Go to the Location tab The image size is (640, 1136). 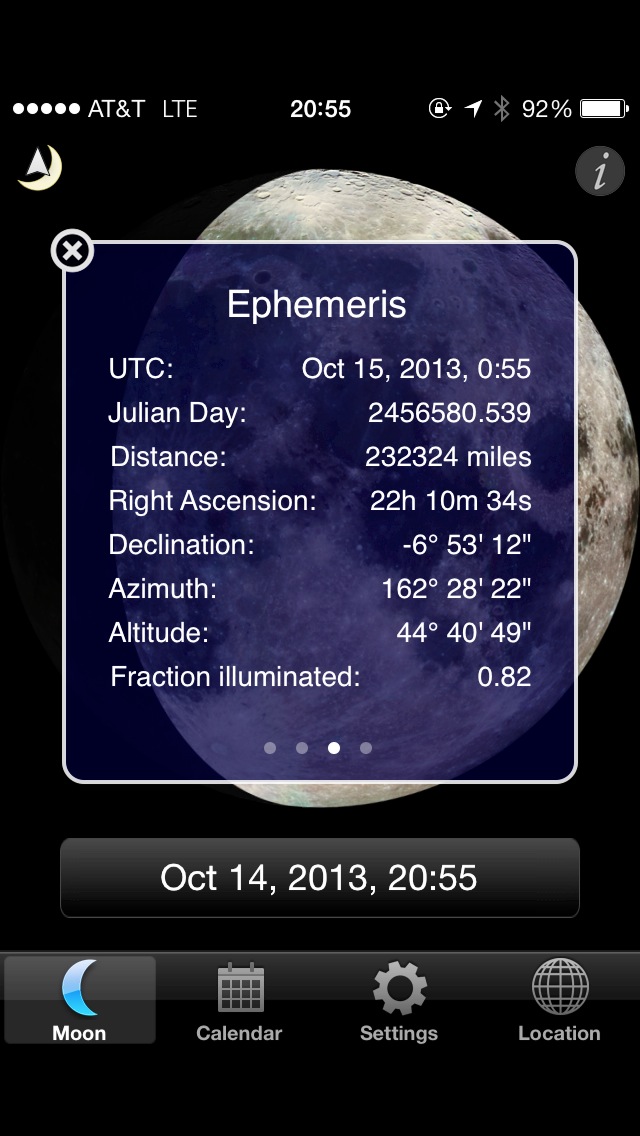coord(559,1001)
